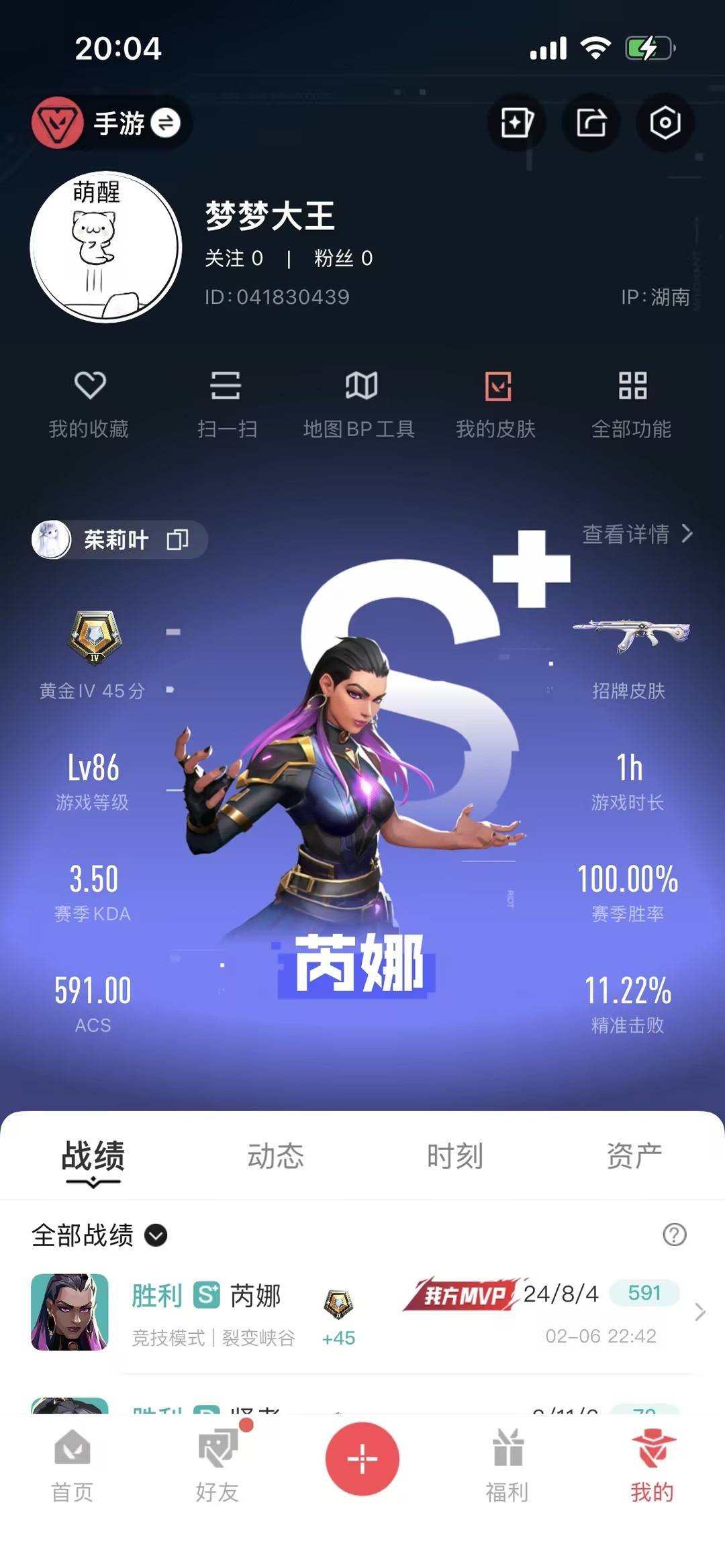Open the 地图BP工具 map tool

coord(362,403)
